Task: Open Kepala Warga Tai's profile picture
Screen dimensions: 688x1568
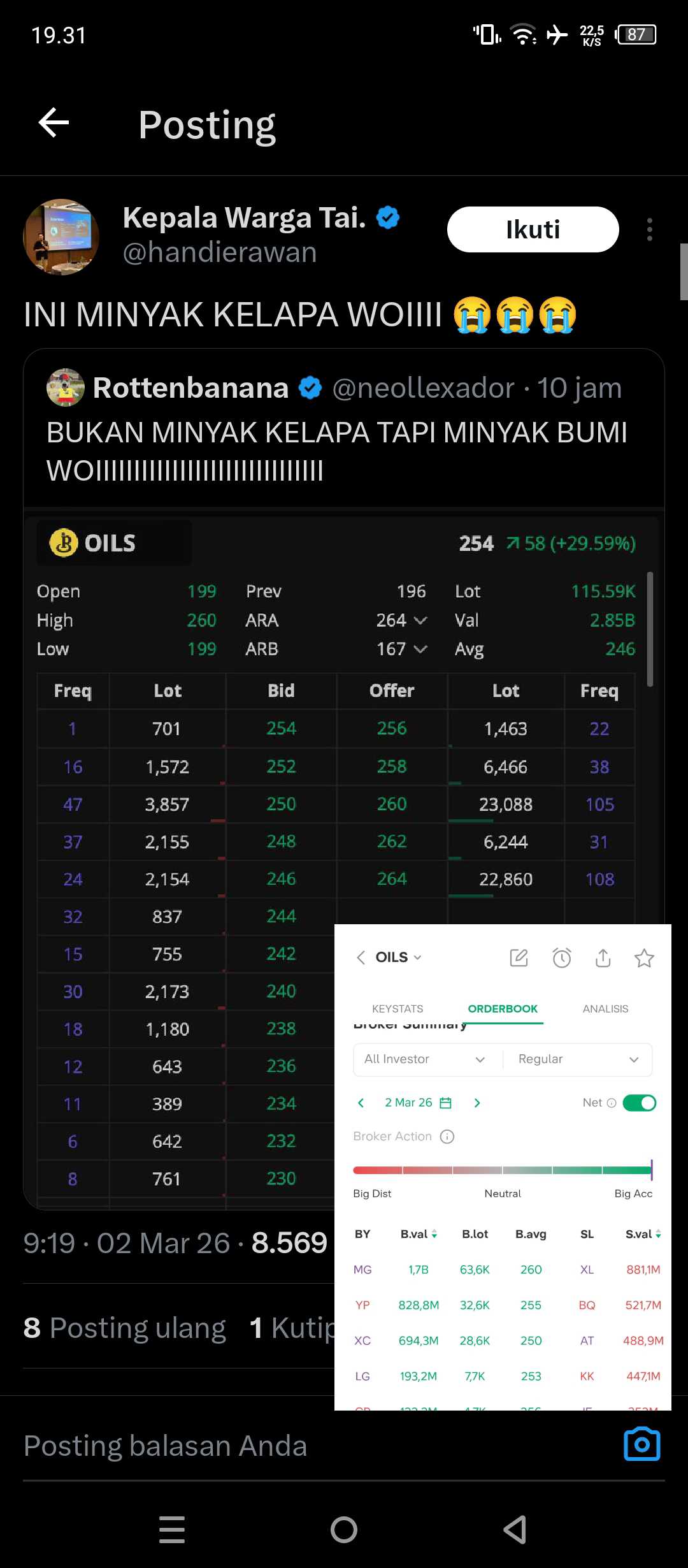Action: pyautogui.click(x=61, y=237)
